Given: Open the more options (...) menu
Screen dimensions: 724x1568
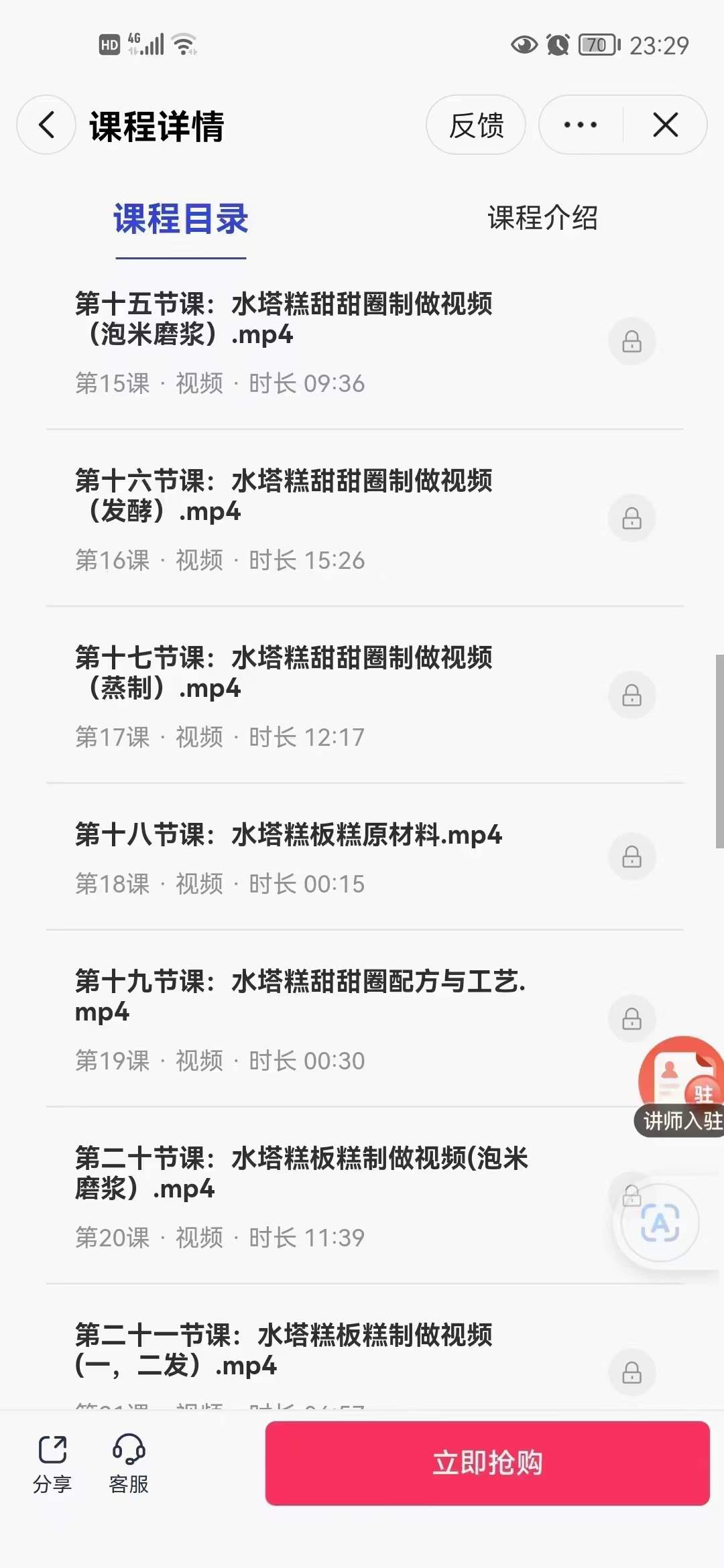Looking at the screenshot, I should pyautogui.click(x=578, y=125).
